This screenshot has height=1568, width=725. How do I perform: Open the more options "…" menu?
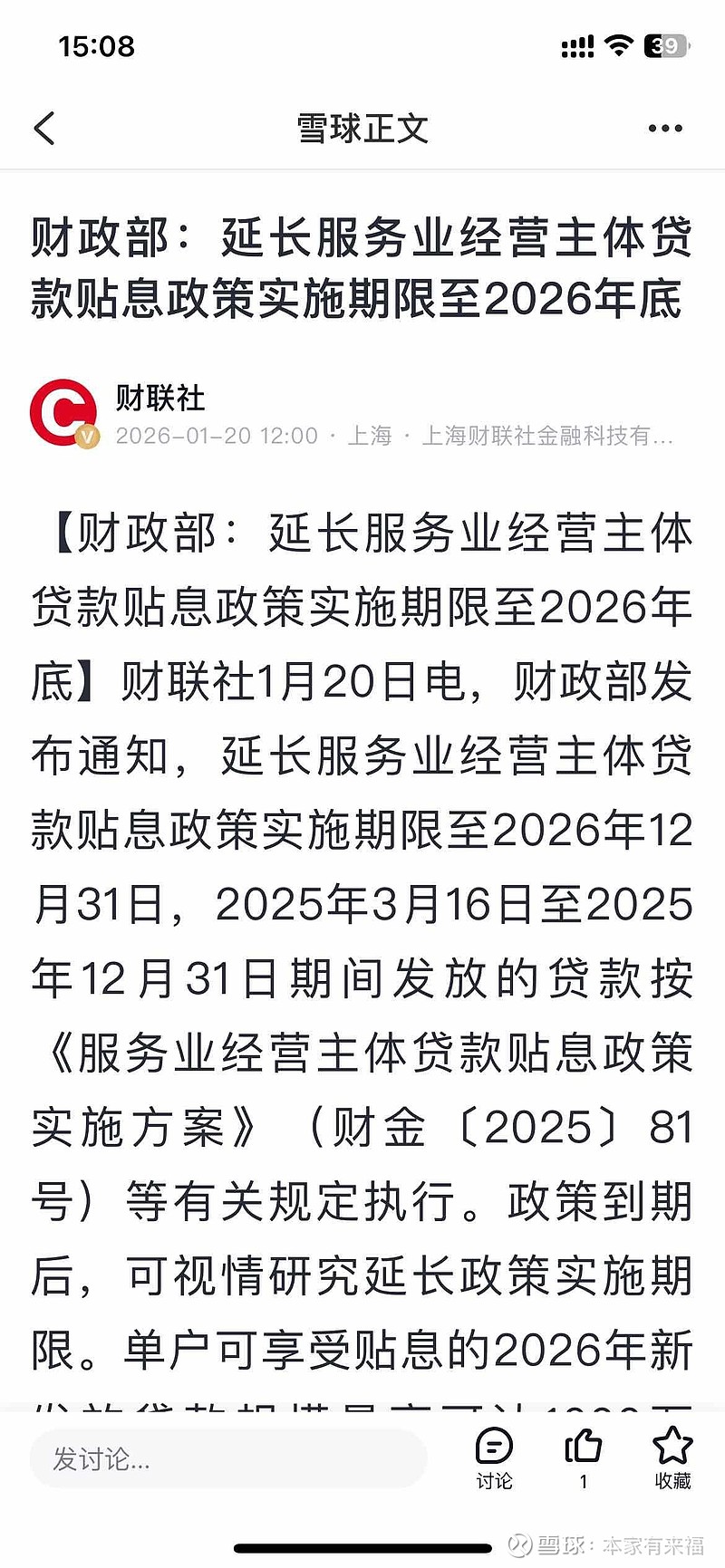664,128
